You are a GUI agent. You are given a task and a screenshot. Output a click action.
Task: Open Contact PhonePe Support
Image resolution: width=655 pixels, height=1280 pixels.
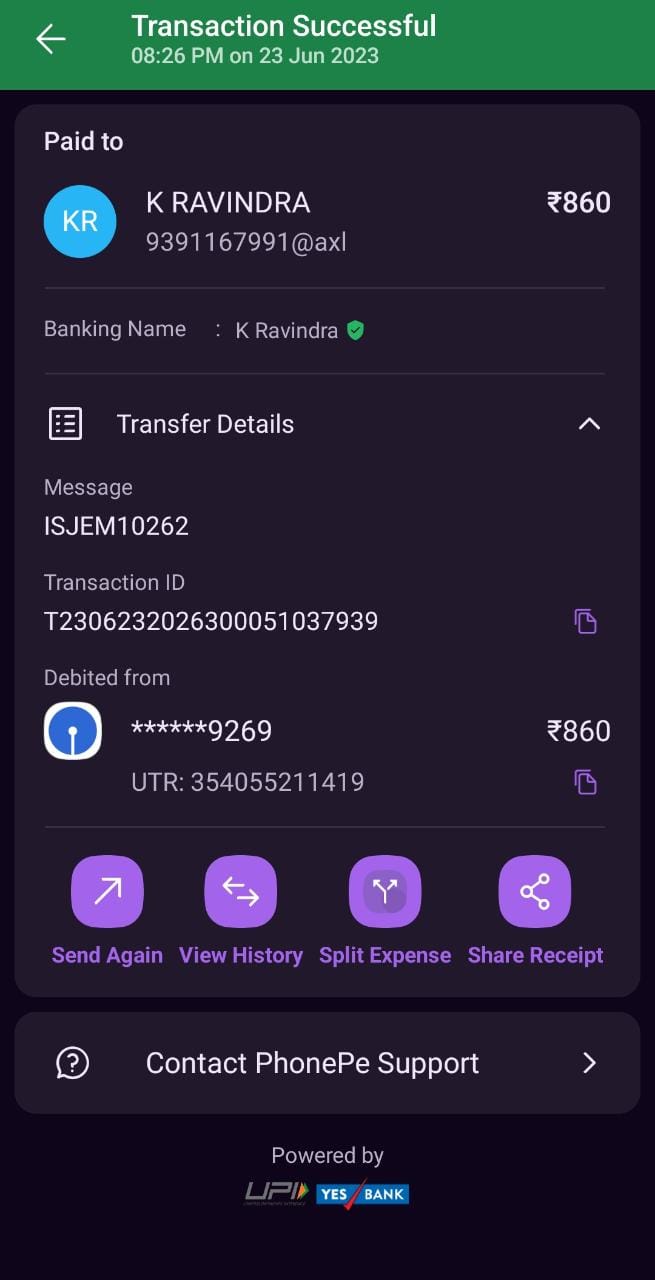click(327, 1063)
